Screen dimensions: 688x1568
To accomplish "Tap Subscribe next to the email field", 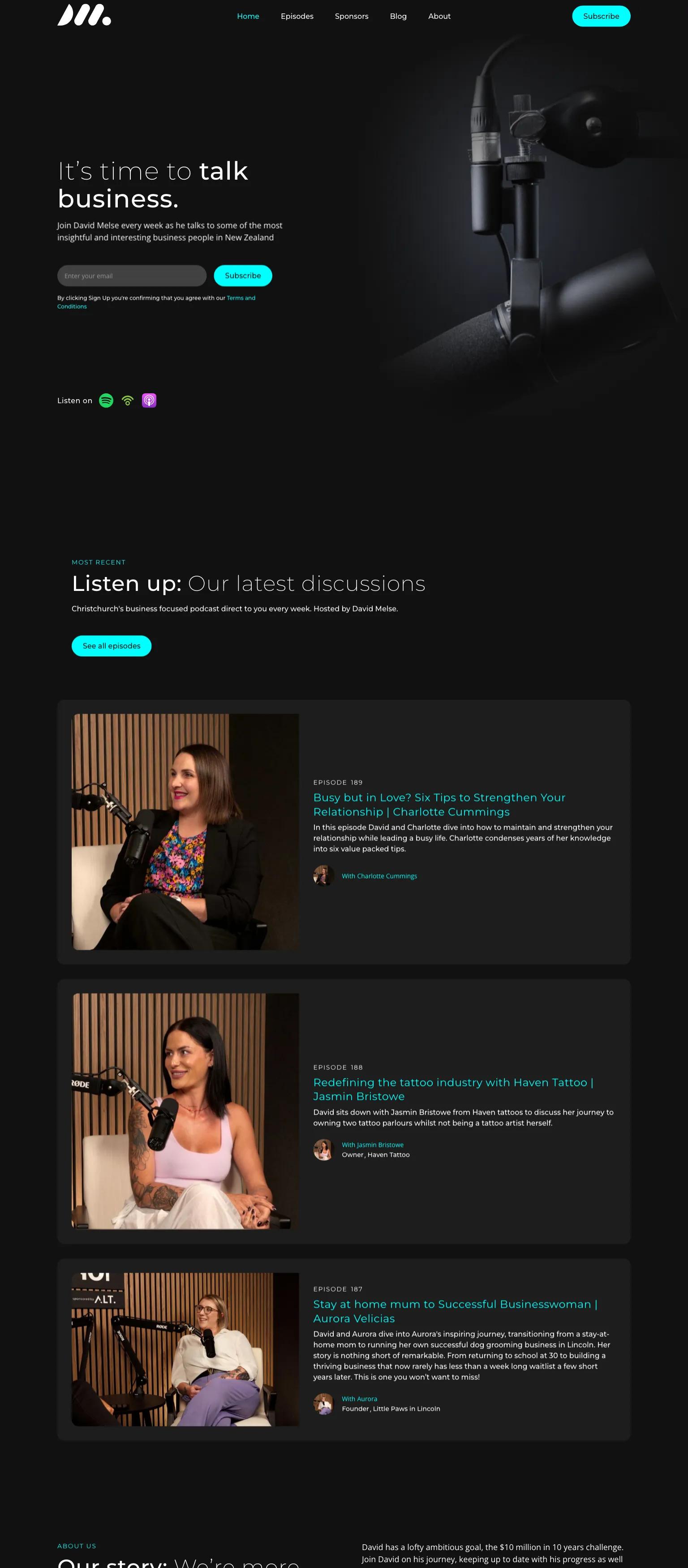I will pyautogui.click(x=242, y=276).
